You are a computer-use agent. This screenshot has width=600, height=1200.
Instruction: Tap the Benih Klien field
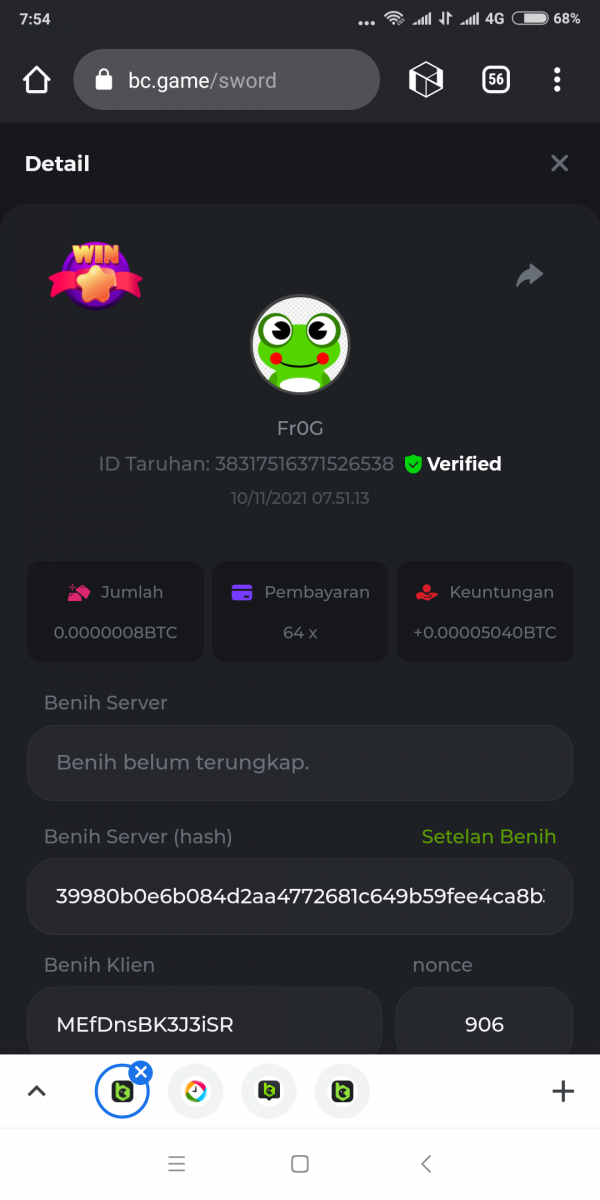coord(204,1024)
